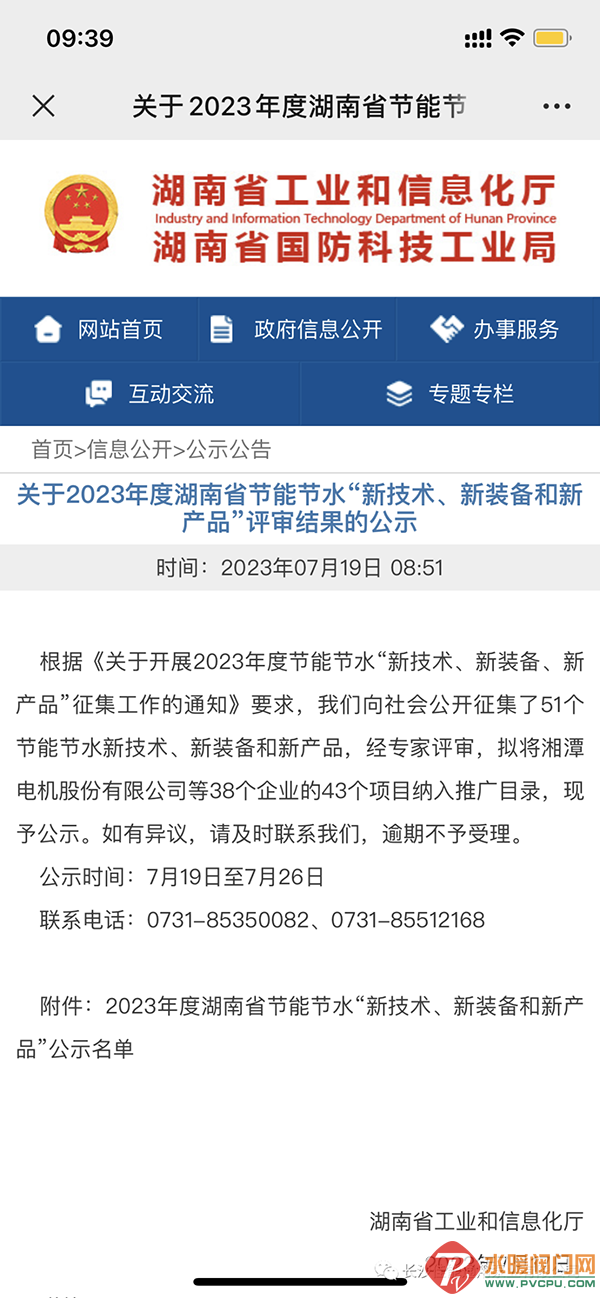Open 专题专栏 section
This screenshot has height=1298, width=600.
click(450, 394)
